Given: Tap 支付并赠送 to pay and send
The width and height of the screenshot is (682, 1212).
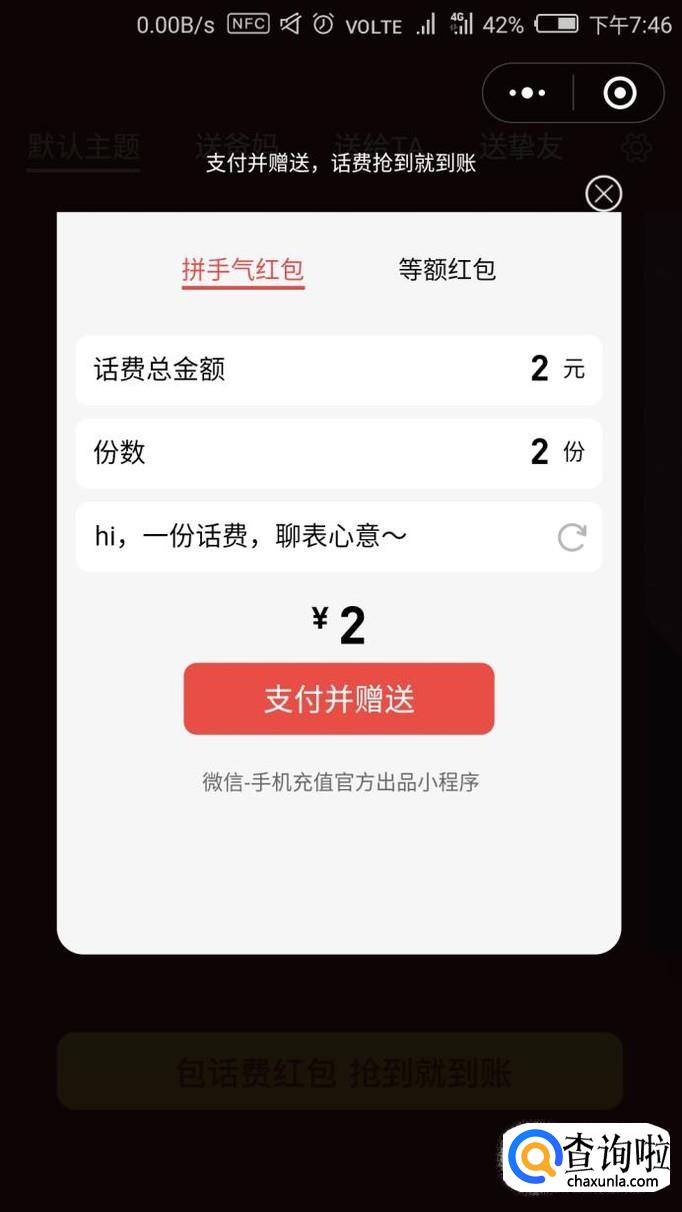Looking at the screenshot, I should pyautogui.click(x=339, y=699).
